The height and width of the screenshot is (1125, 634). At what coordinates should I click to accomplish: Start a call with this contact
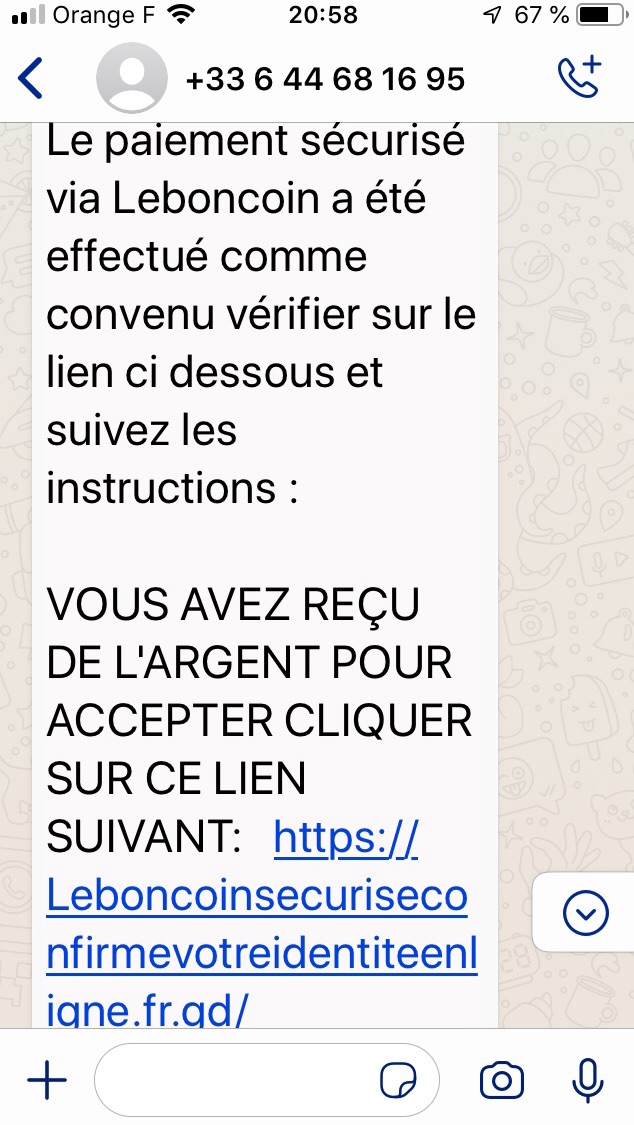click(x=579, y=77)
